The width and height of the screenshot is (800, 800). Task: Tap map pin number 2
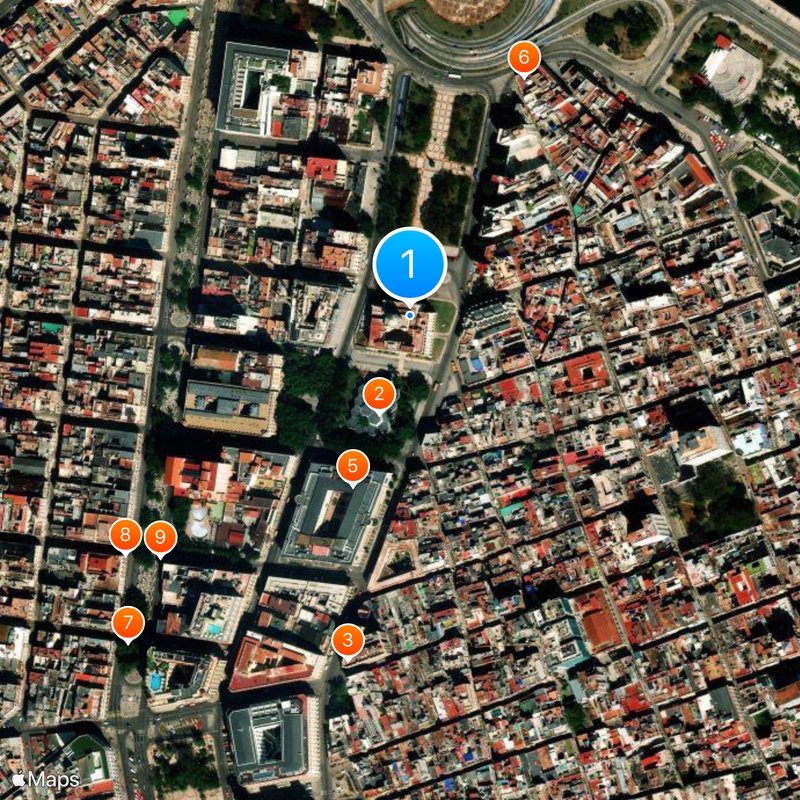pos(378,394)
